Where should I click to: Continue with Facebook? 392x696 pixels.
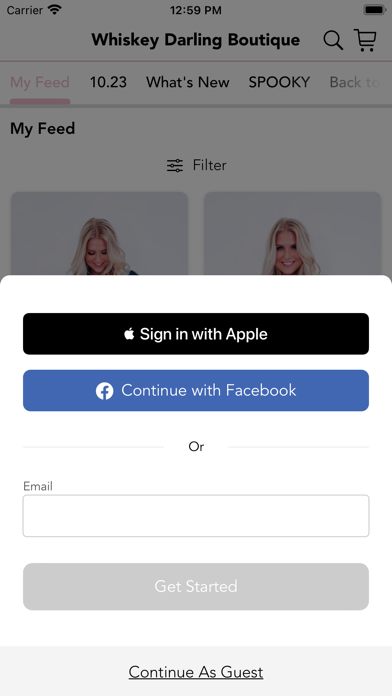(x=196, y=390)
